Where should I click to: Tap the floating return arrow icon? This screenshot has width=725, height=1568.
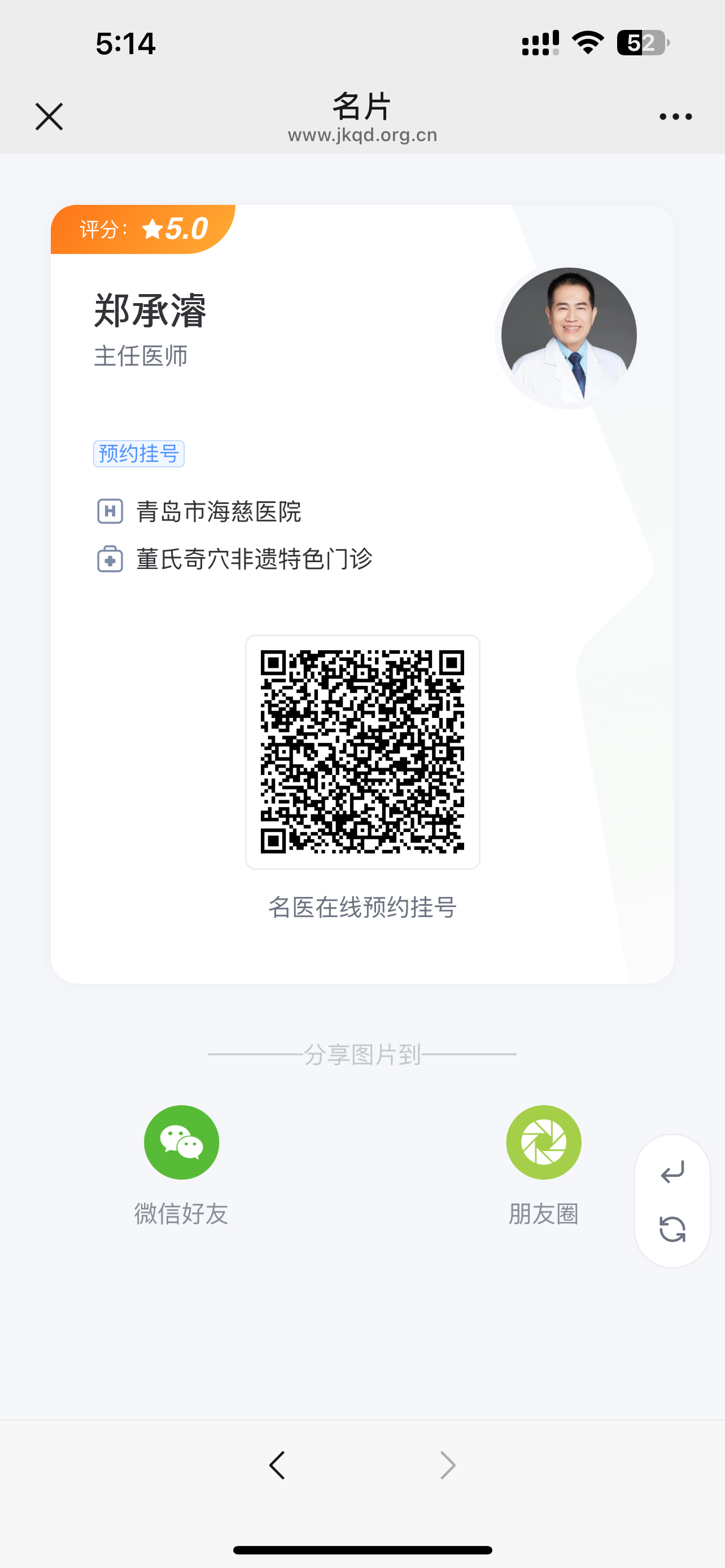pos(672,1172)
